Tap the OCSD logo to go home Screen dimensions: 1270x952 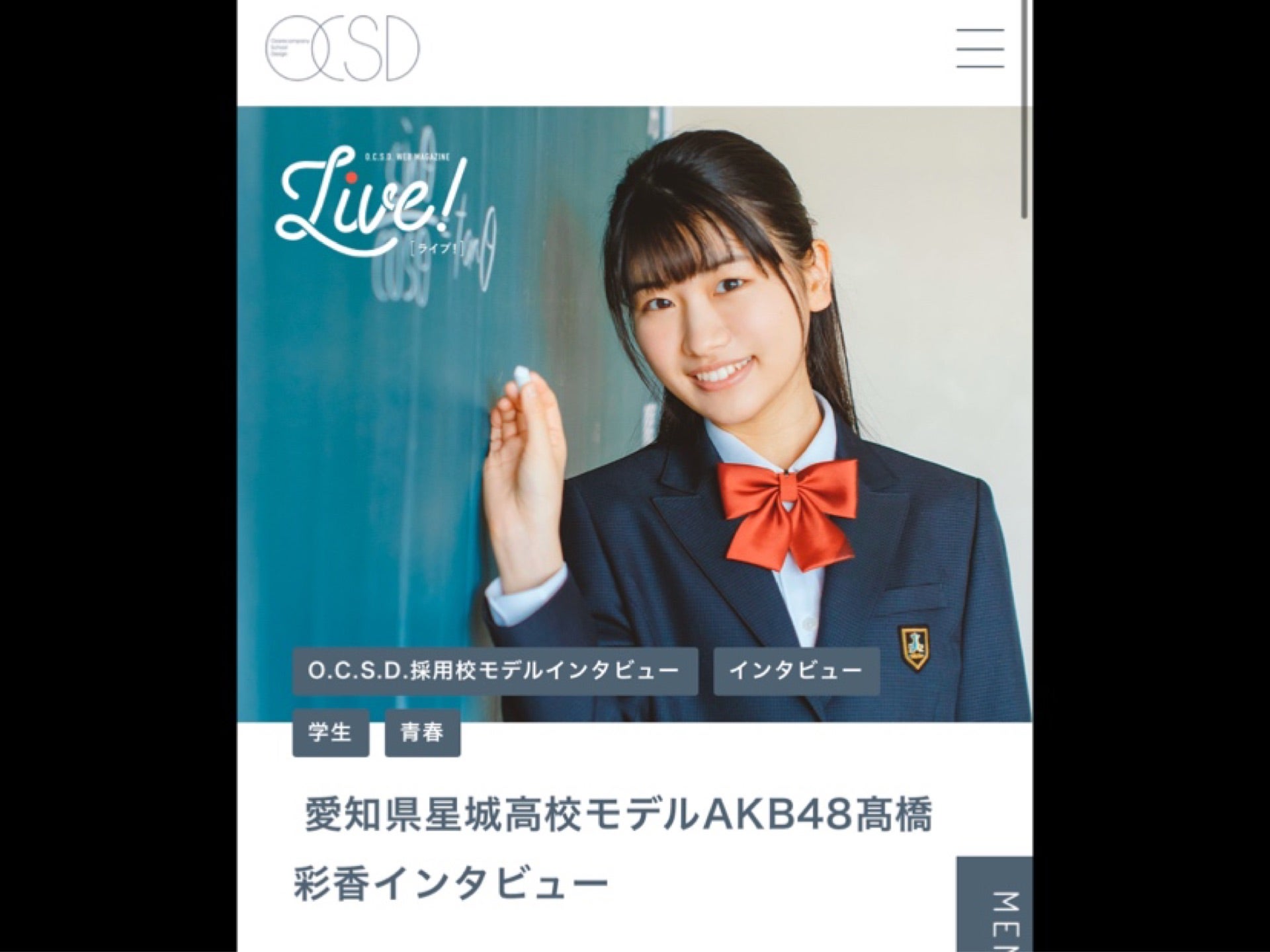pos(343,50)
